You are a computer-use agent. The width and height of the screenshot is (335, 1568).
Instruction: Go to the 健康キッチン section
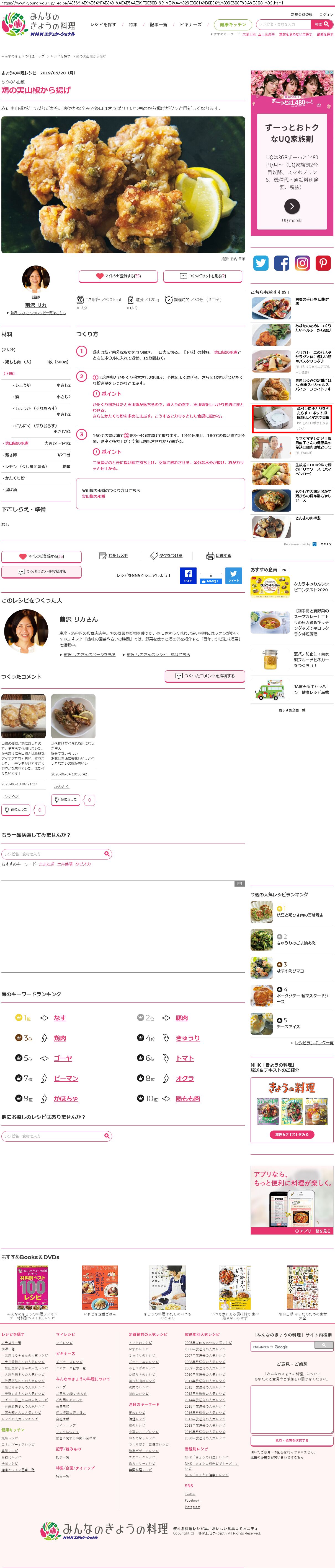[x=233, y=24]
